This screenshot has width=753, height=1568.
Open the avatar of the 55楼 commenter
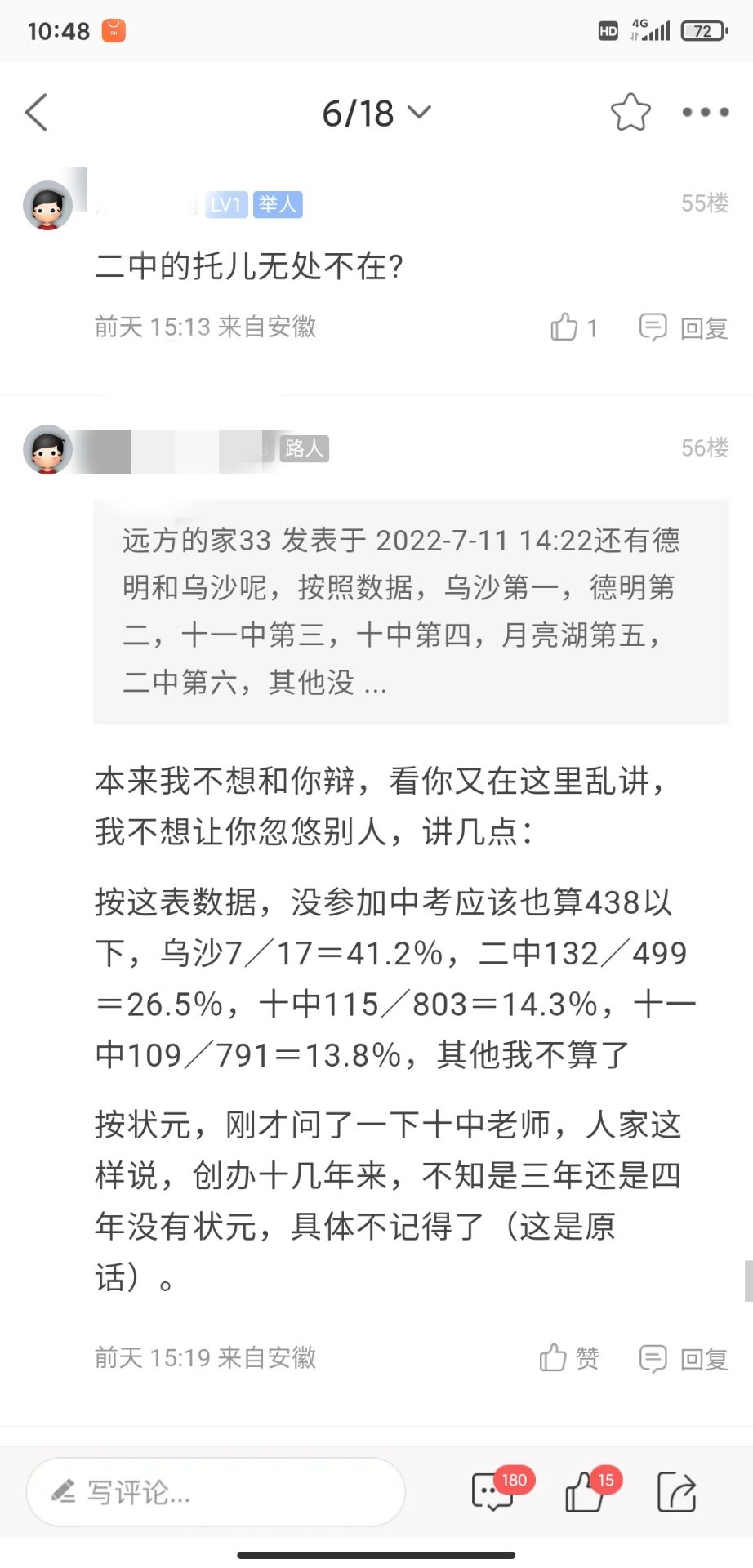[47, 205]
